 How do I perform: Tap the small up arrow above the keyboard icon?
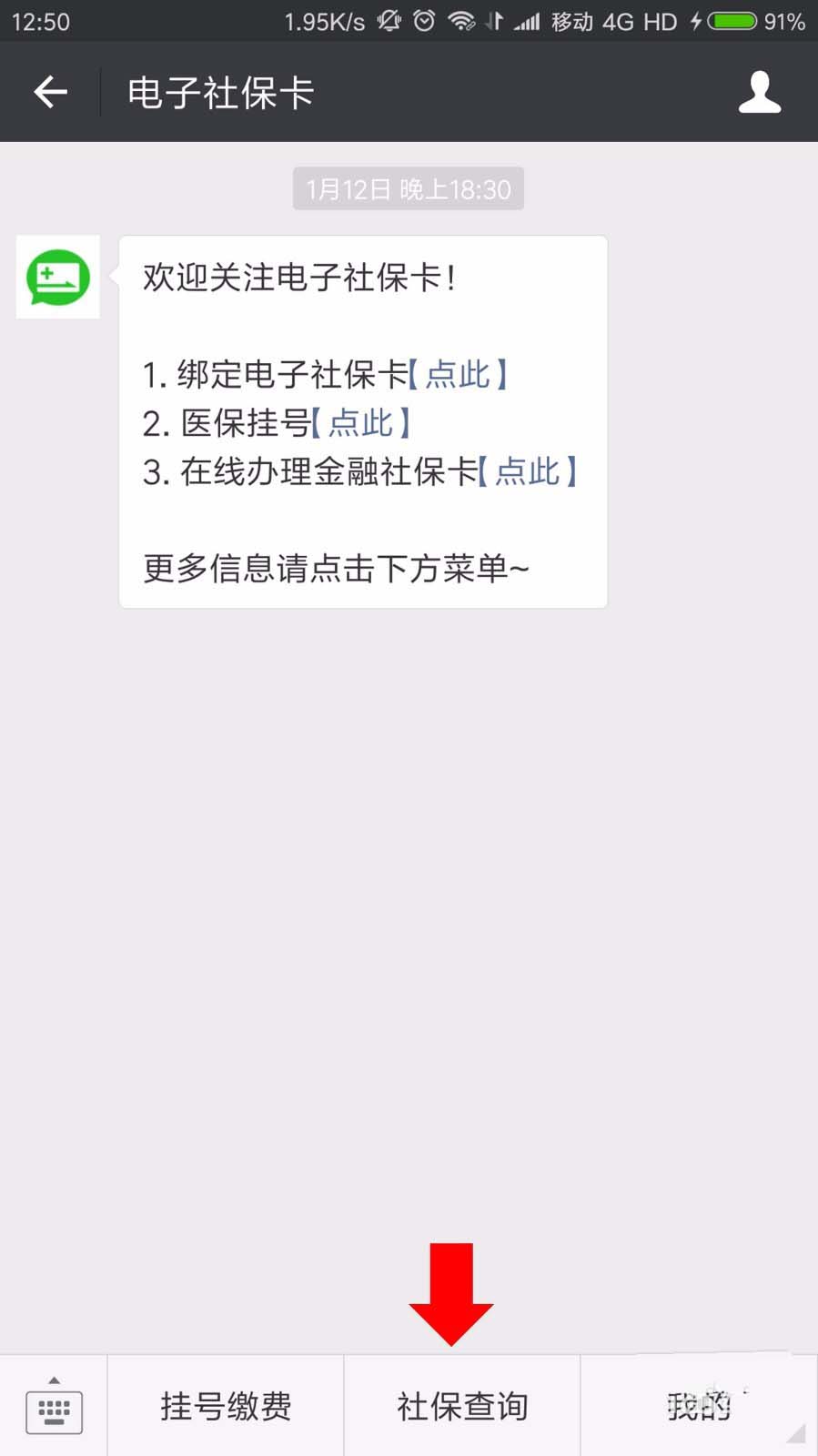[54, 1380]
